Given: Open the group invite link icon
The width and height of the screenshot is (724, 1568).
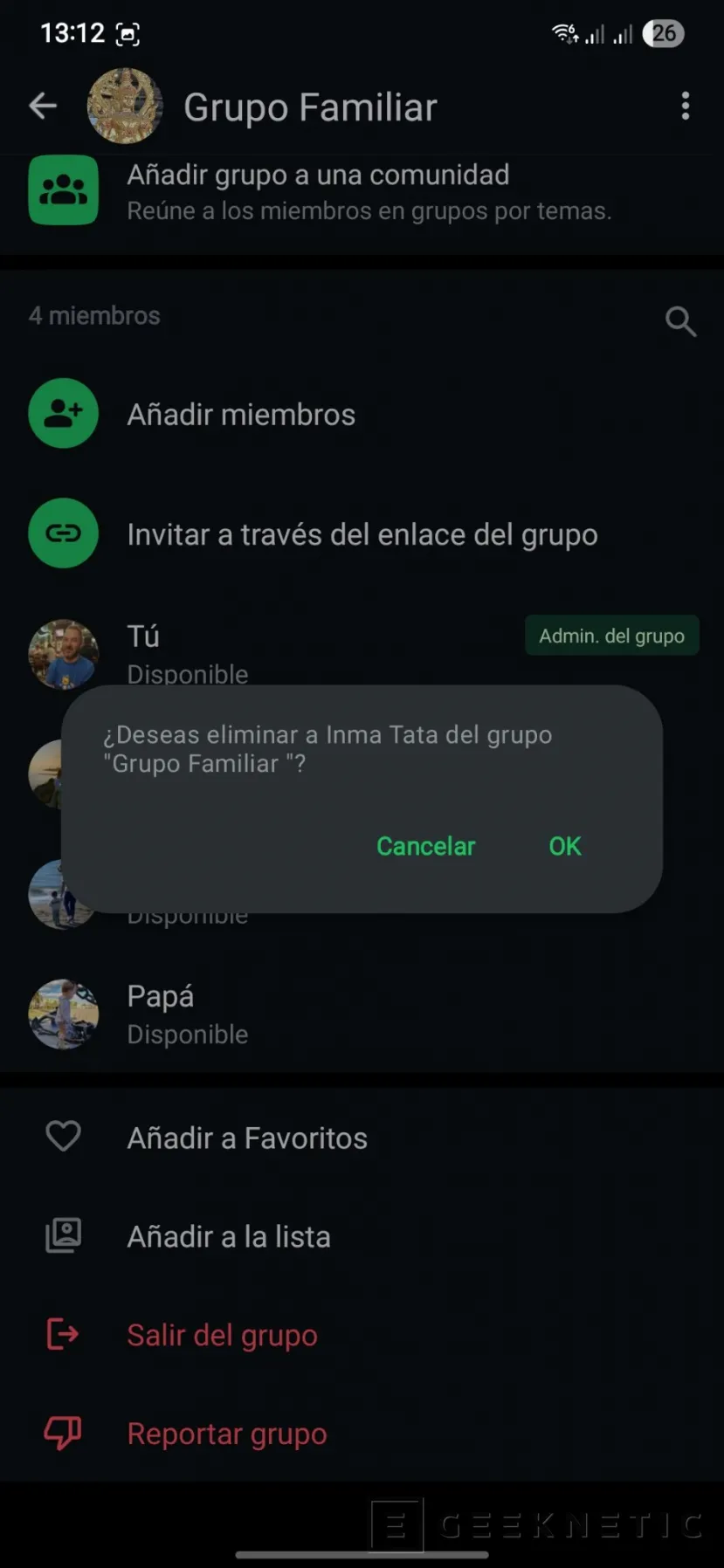Looking at the screenshot, I should [63, 533].
